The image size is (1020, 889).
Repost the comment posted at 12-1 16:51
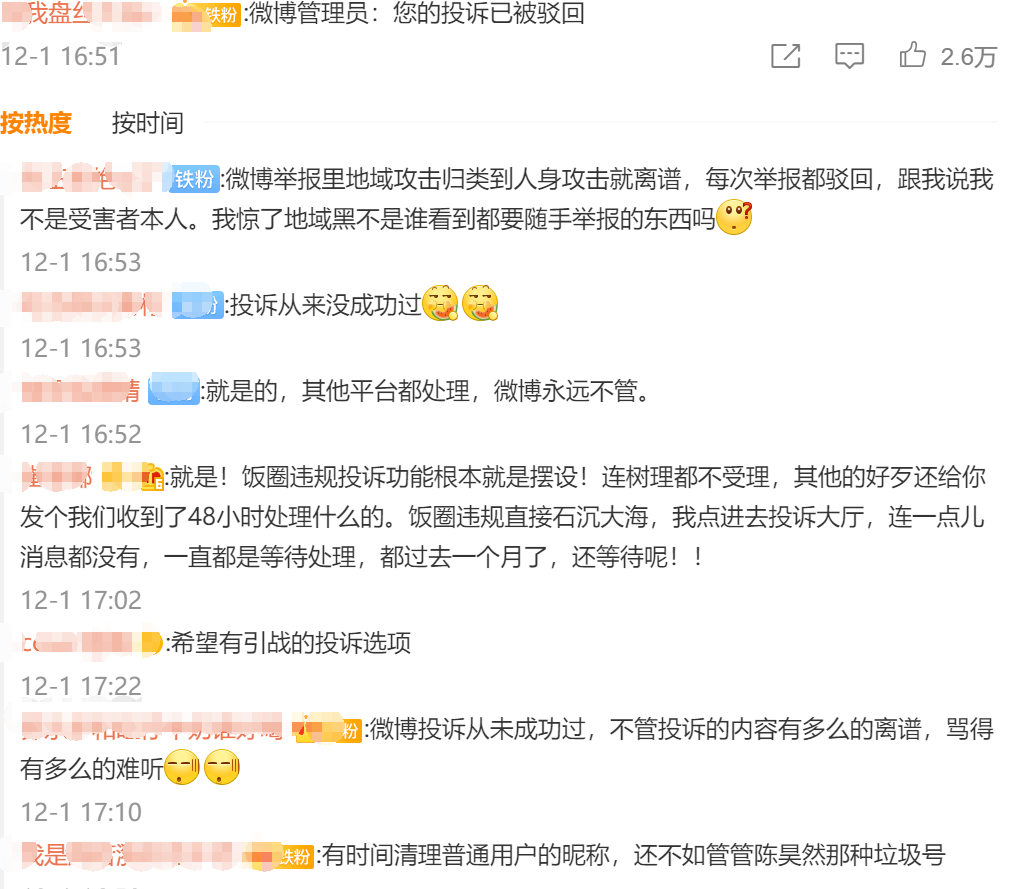click(786, 56)
